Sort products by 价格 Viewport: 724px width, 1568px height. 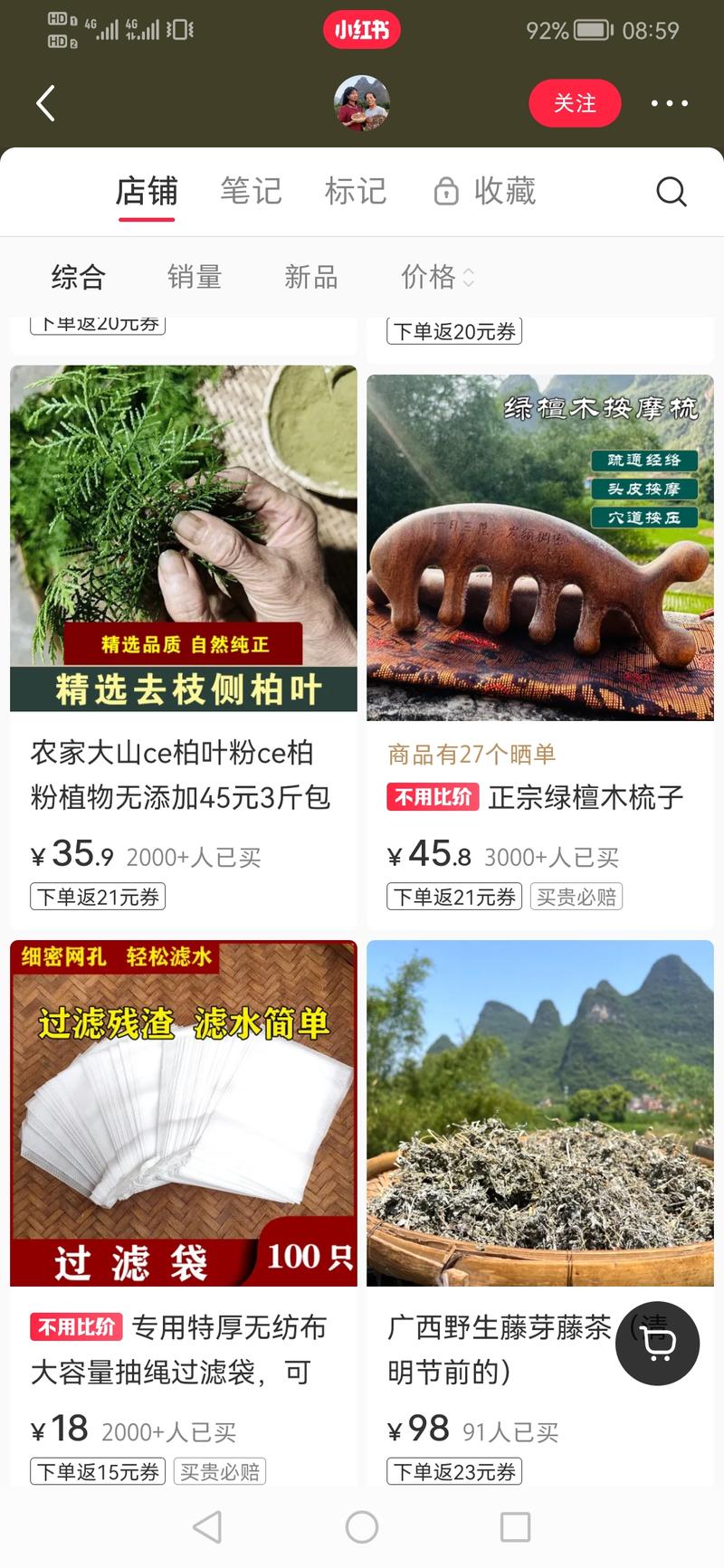(438, 277)
